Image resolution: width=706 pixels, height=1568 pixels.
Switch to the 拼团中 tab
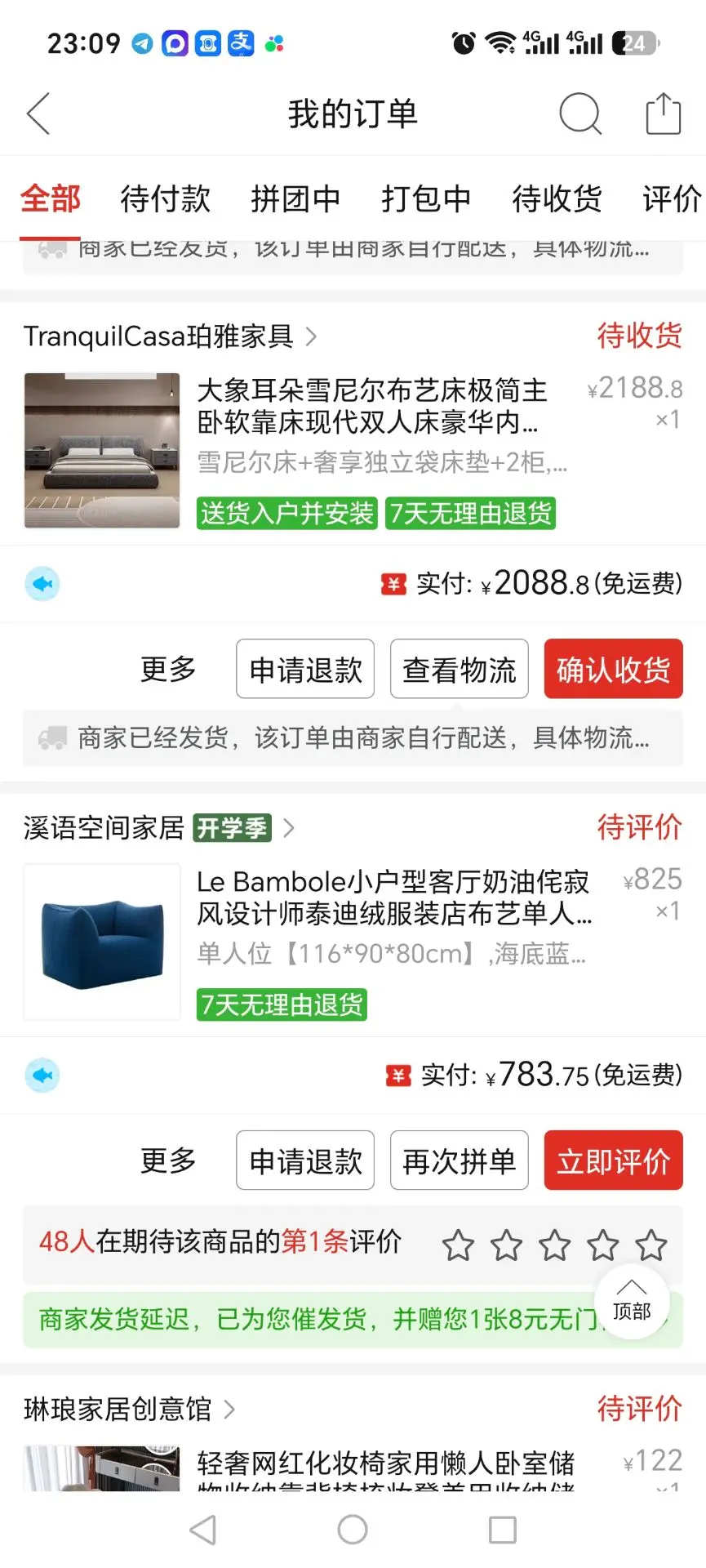click(x=295, y=198)
